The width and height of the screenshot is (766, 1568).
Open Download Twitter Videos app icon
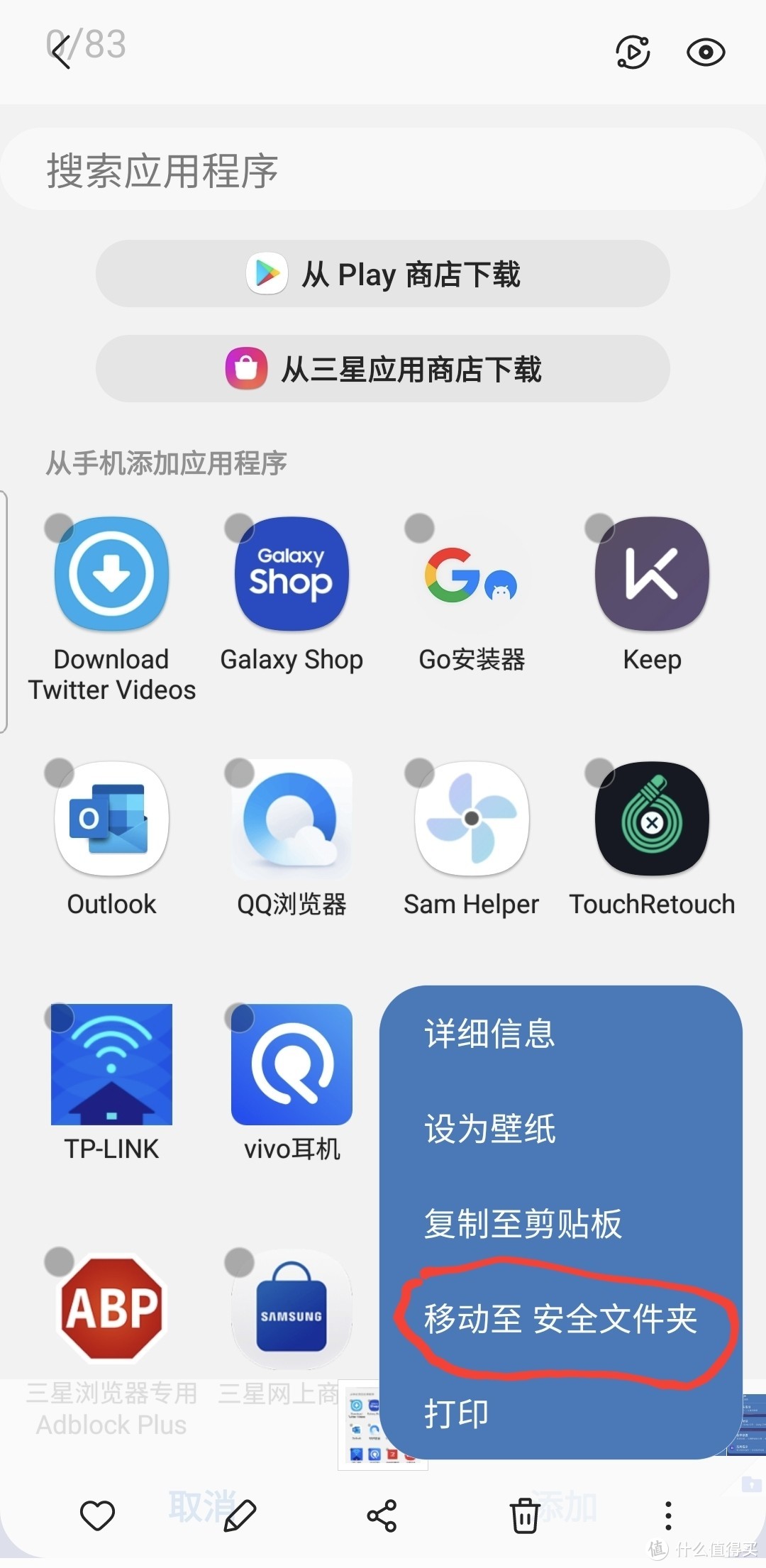point(111,575)
